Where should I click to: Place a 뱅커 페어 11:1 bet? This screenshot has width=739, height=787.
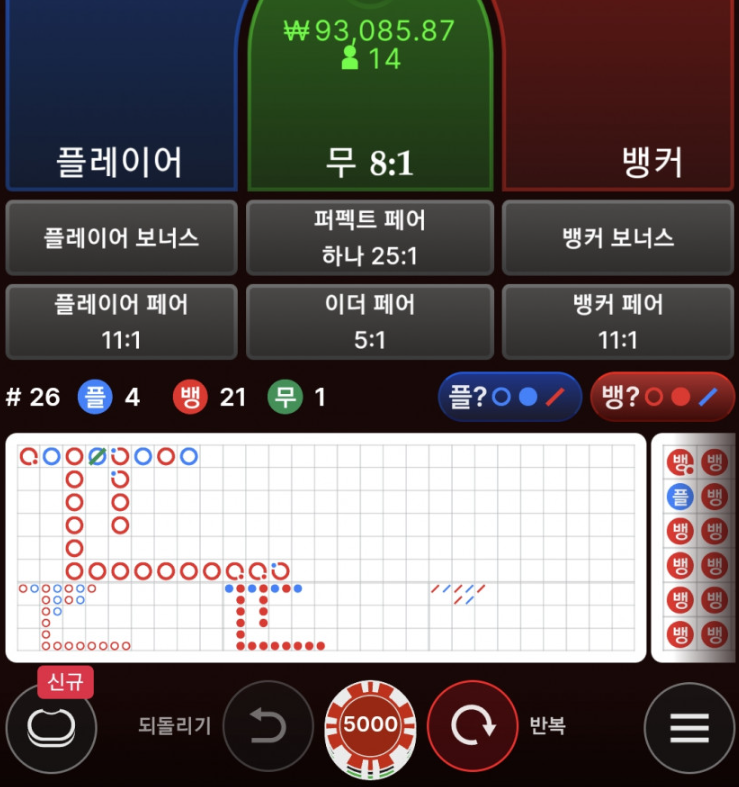618,322
